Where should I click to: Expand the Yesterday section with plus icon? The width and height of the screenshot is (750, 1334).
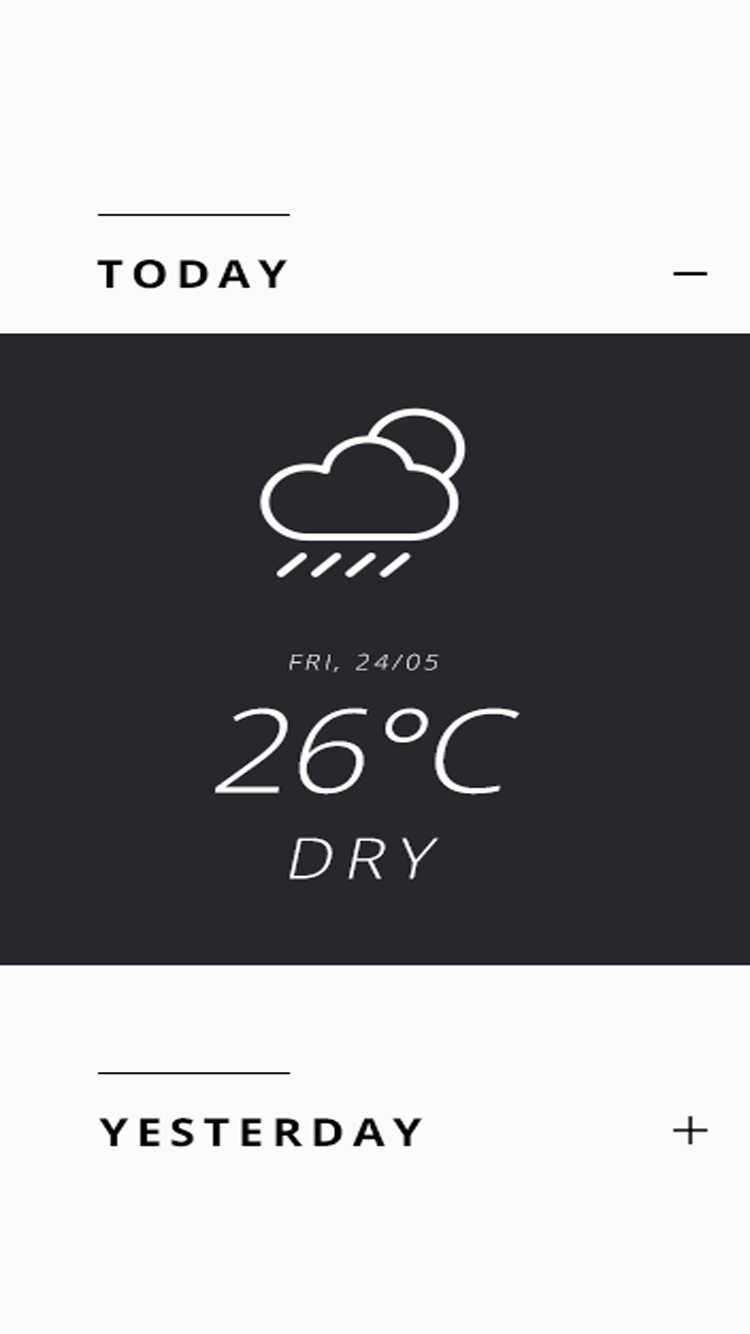click(690, 1131)
